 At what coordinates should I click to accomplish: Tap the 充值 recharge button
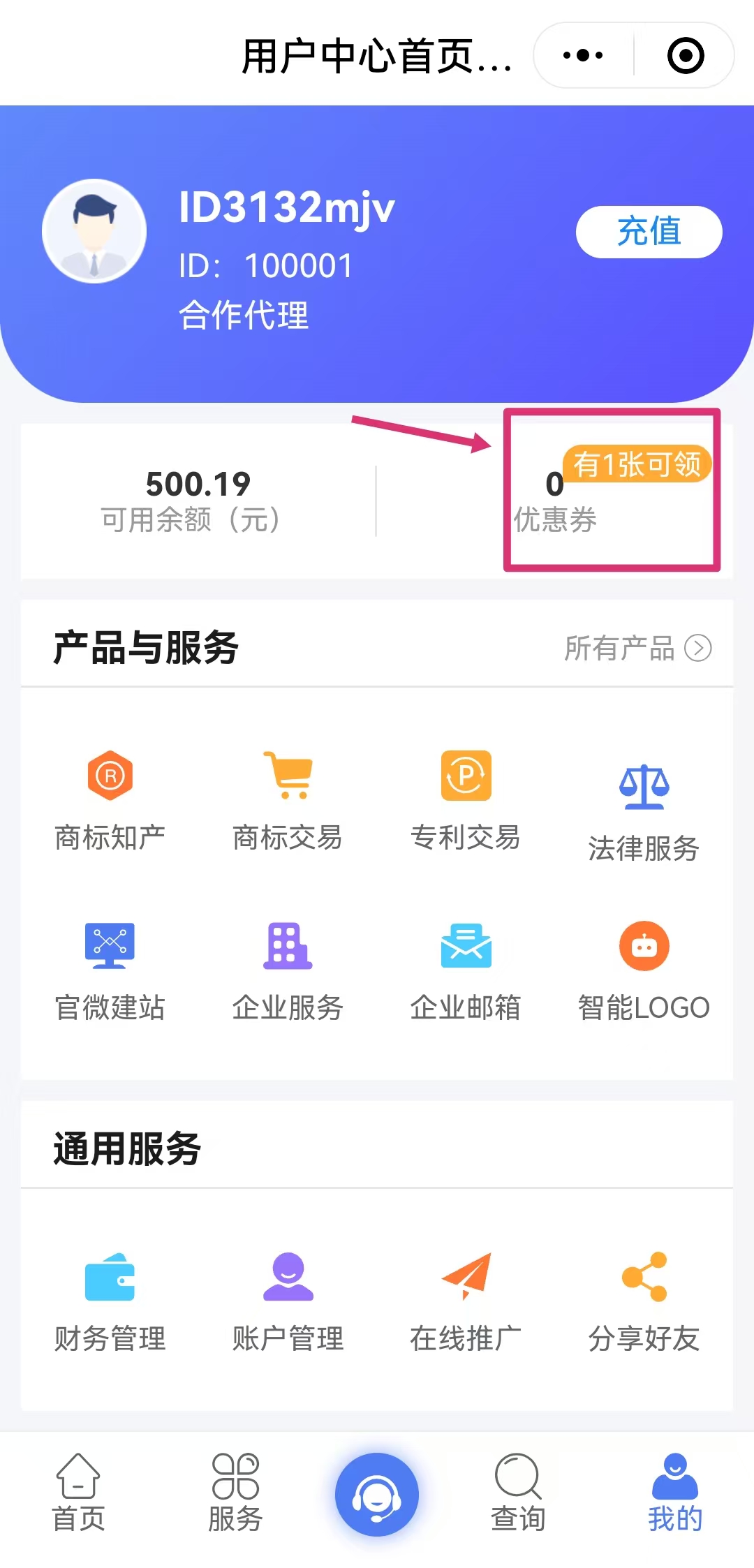tap(649, 232)
